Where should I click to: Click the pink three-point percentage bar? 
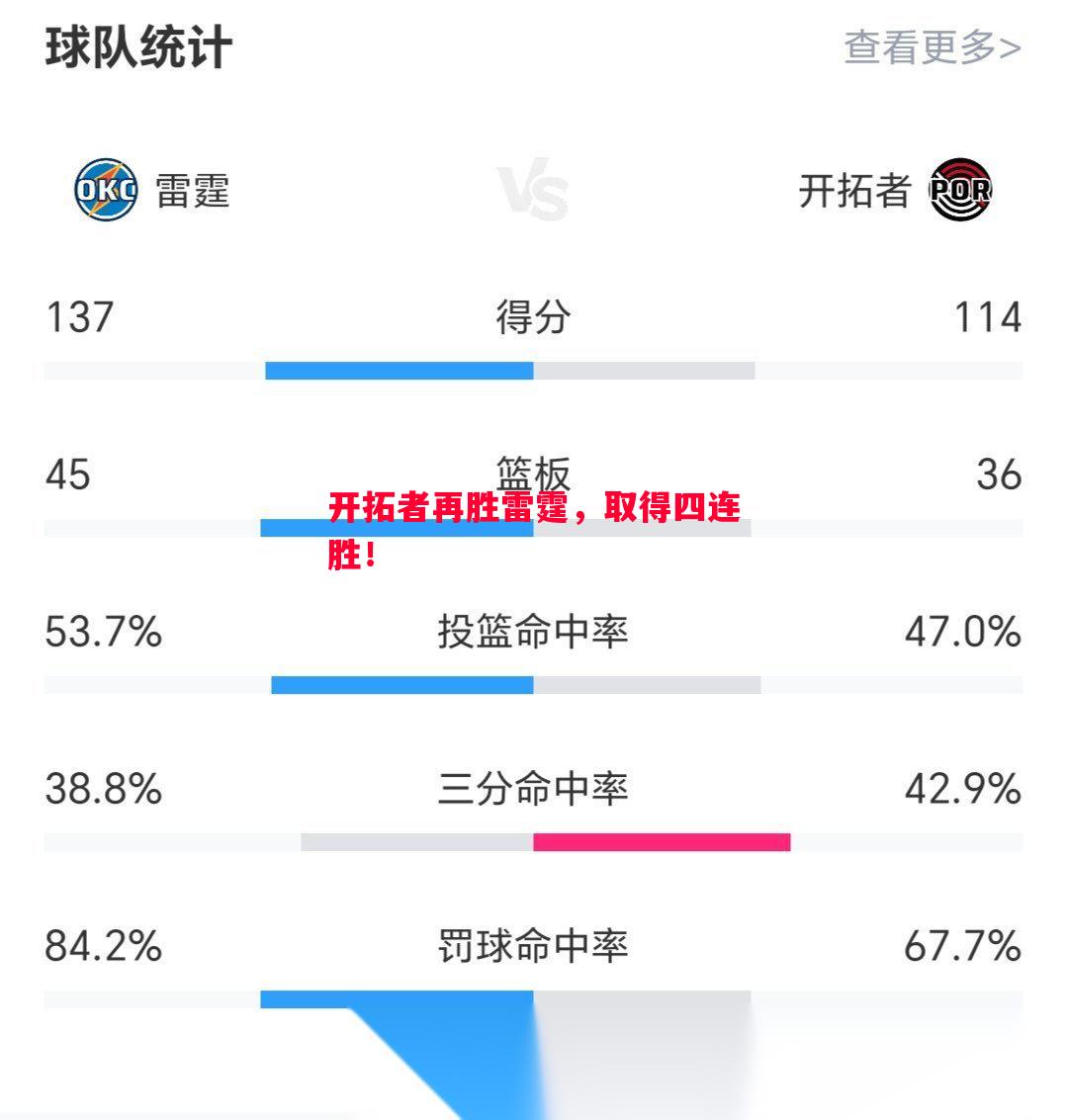(x=662, y=841)
